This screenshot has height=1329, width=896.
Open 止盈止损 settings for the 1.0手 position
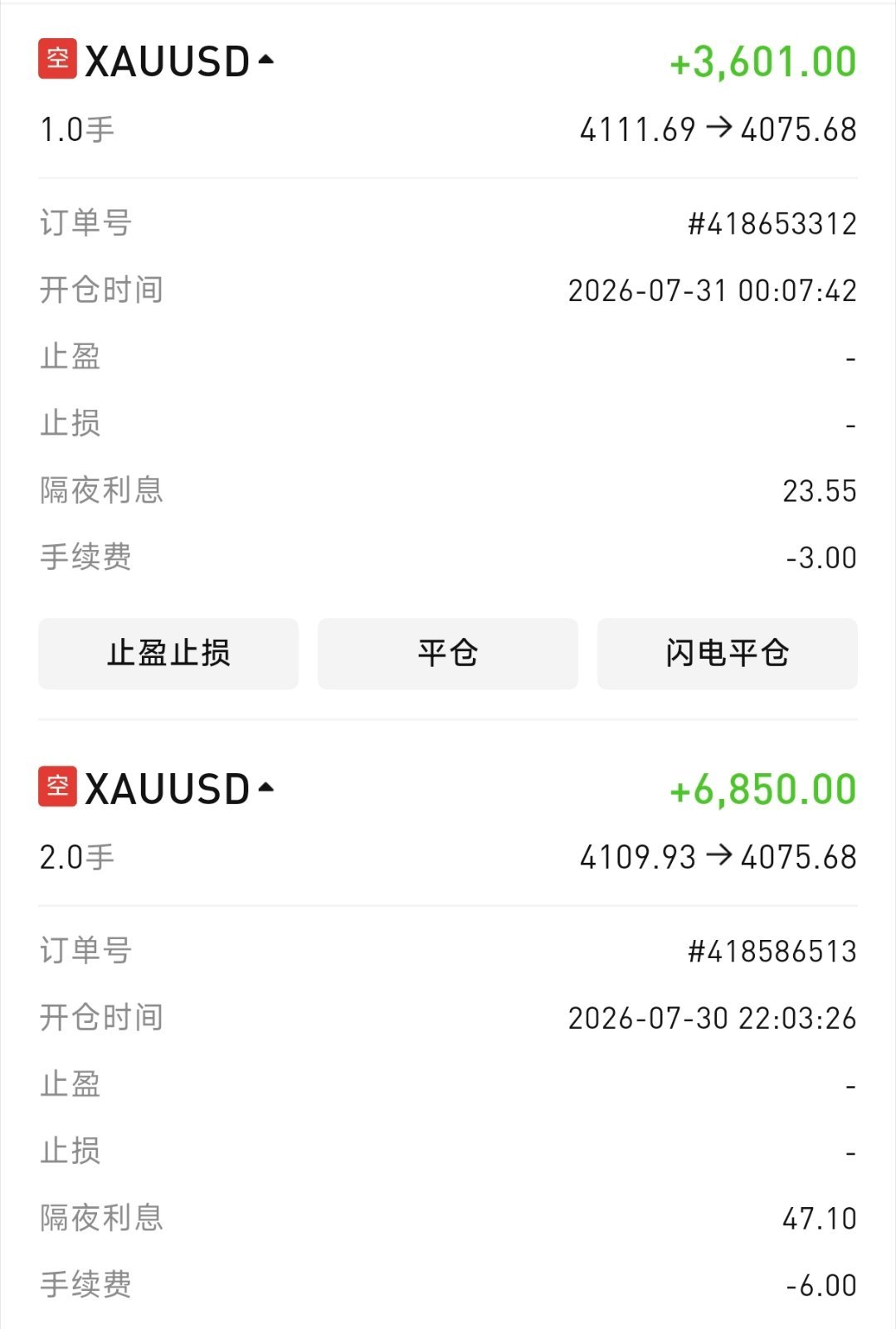click(x=168, y=654)
